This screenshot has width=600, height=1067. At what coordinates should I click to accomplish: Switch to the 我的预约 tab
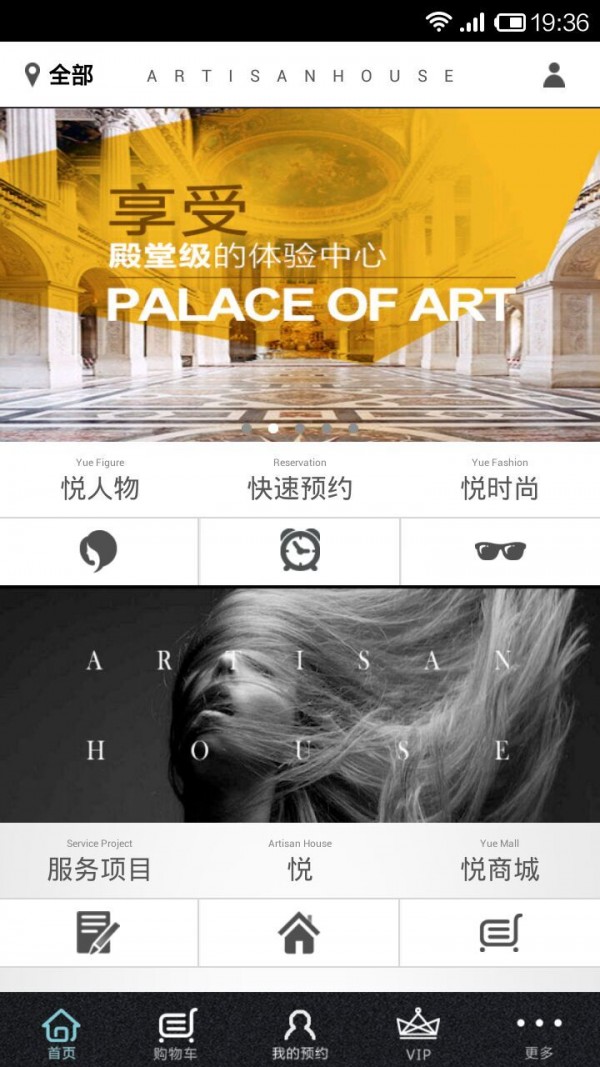(x=299, y=1033)
